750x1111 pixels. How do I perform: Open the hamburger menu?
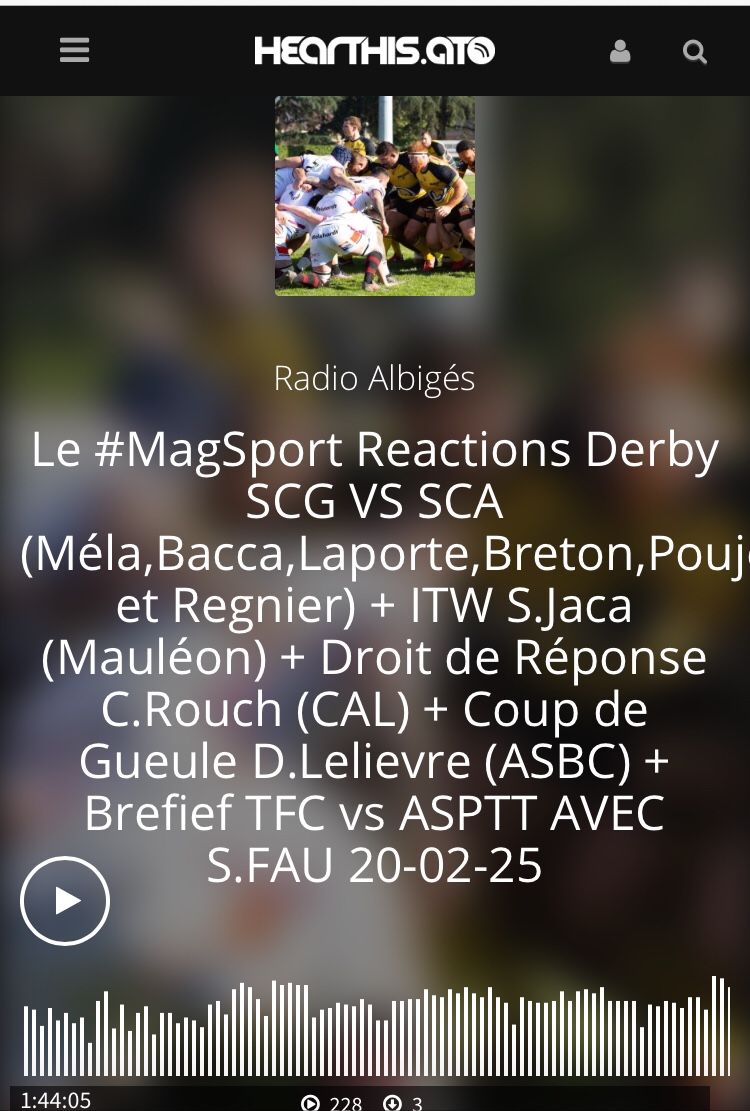point(75,50)
